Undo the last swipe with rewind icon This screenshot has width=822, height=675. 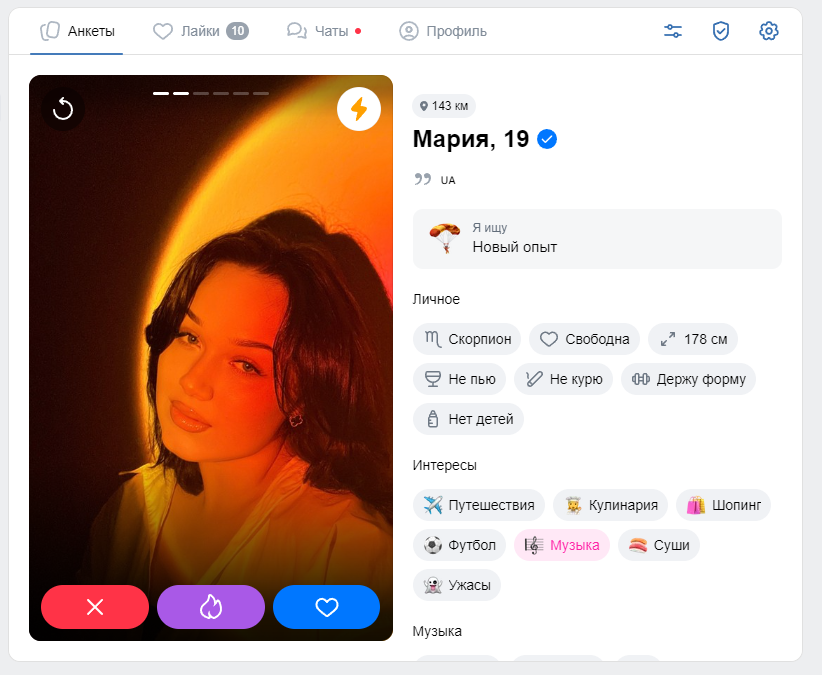63,109
